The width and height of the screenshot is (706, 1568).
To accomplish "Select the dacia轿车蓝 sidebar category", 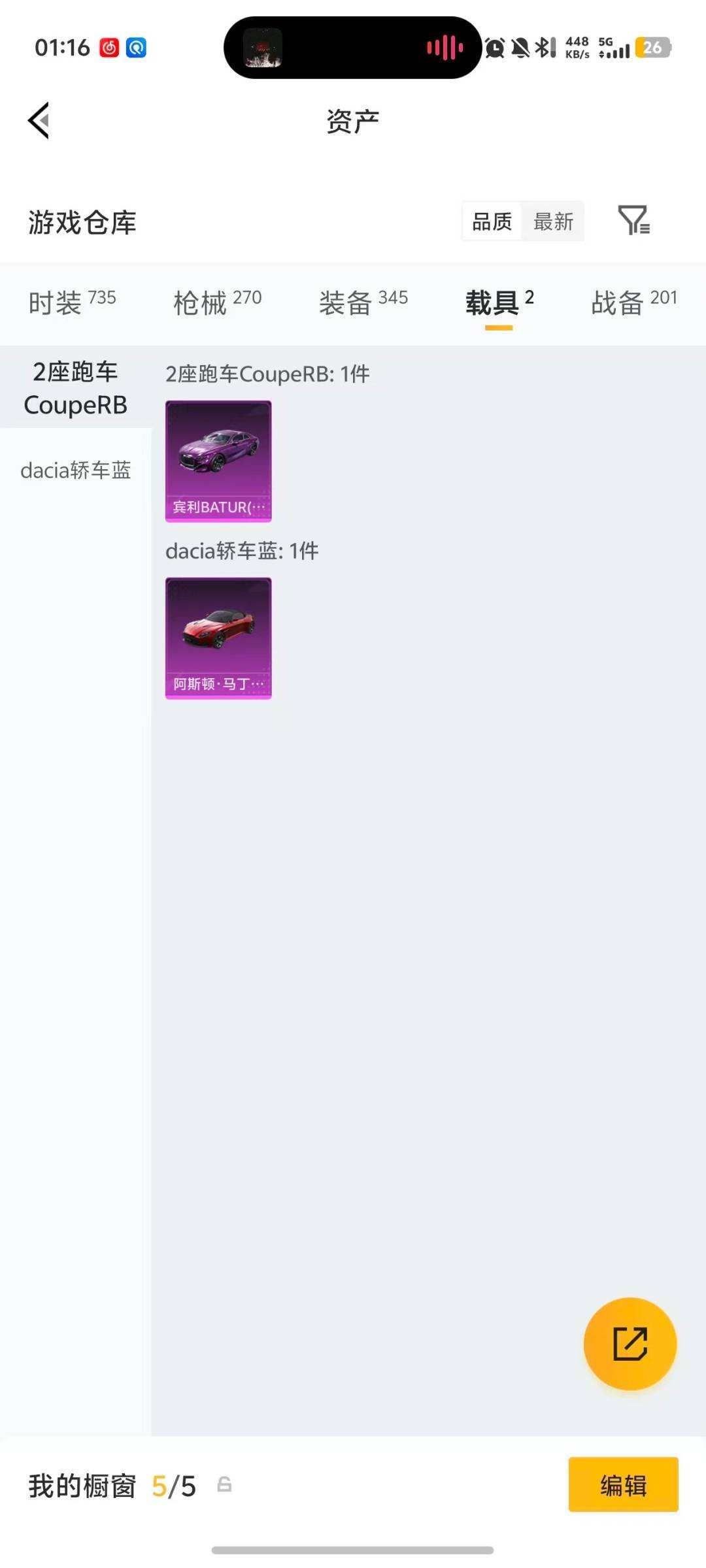I will [x=76, y=469].
